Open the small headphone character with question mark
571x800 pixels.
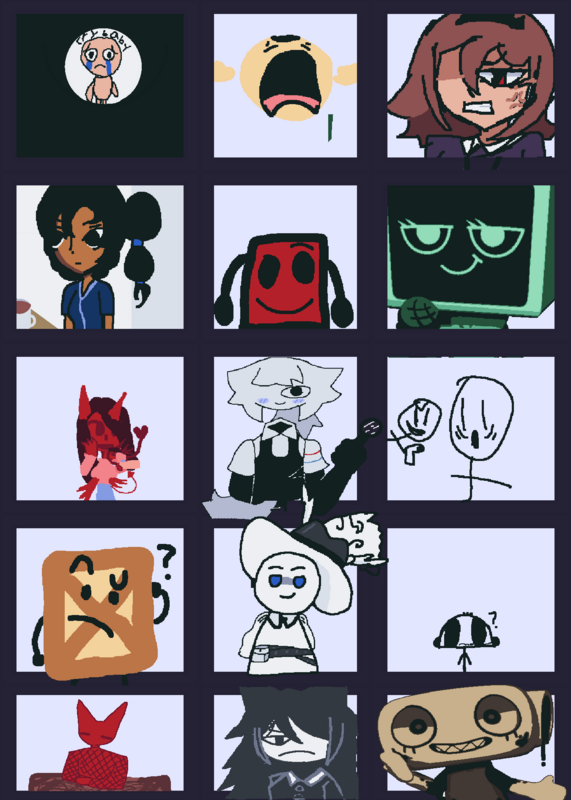pos(470,600)
